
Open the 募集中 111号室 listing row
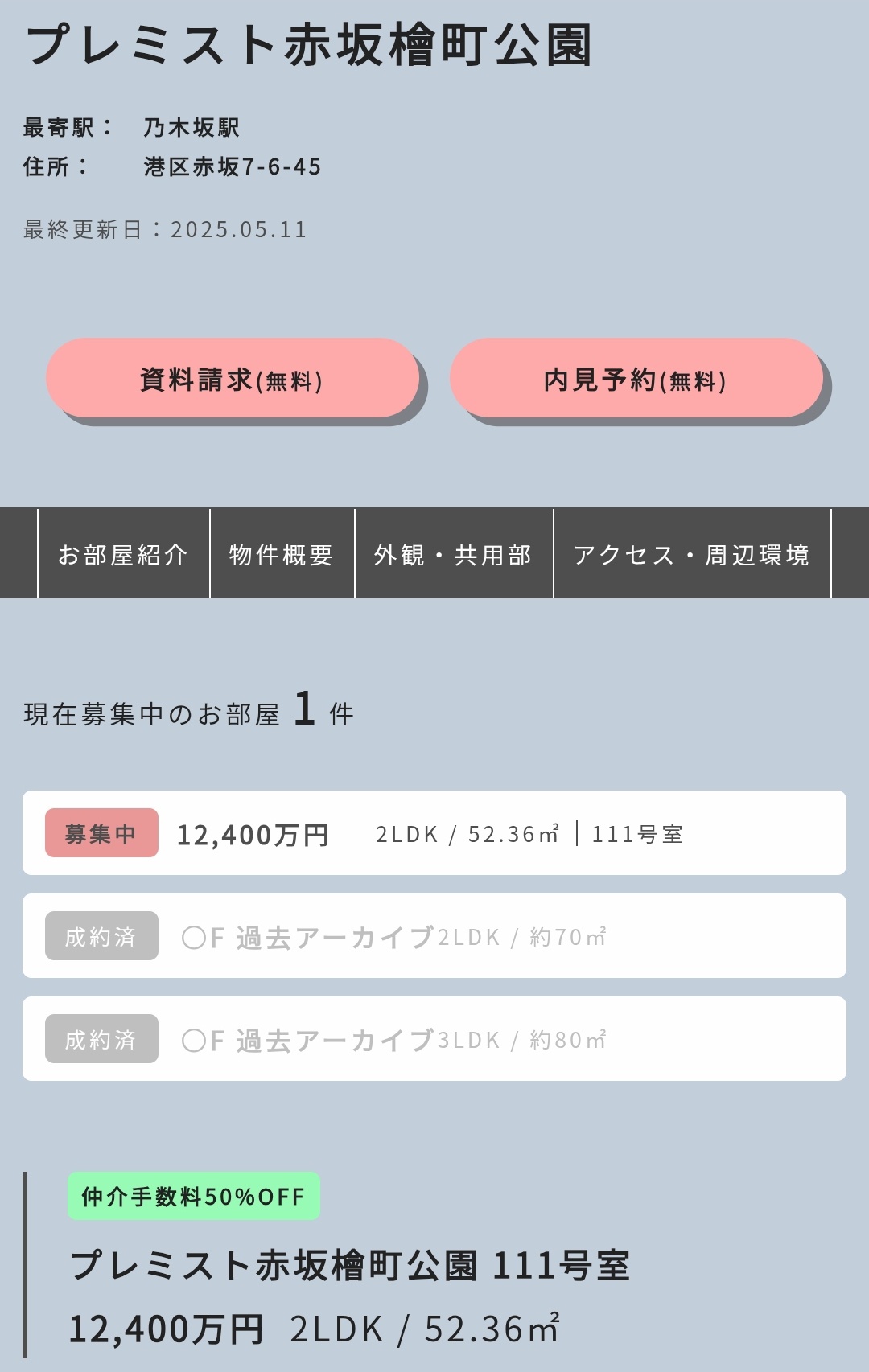[434, 833]
